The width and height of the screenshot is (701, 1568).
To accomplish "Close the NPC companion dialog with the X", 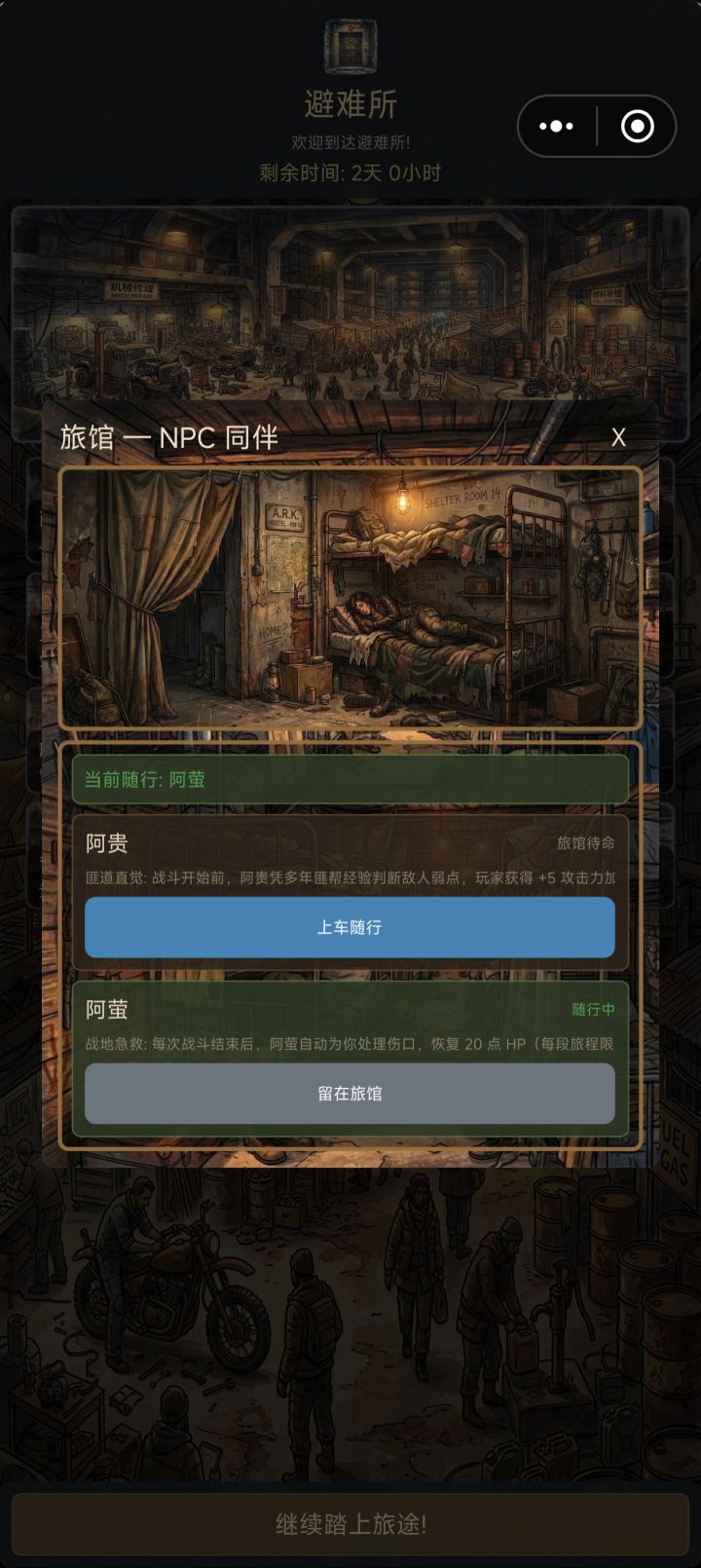I will pyautogui.click(x=619, y=438).
